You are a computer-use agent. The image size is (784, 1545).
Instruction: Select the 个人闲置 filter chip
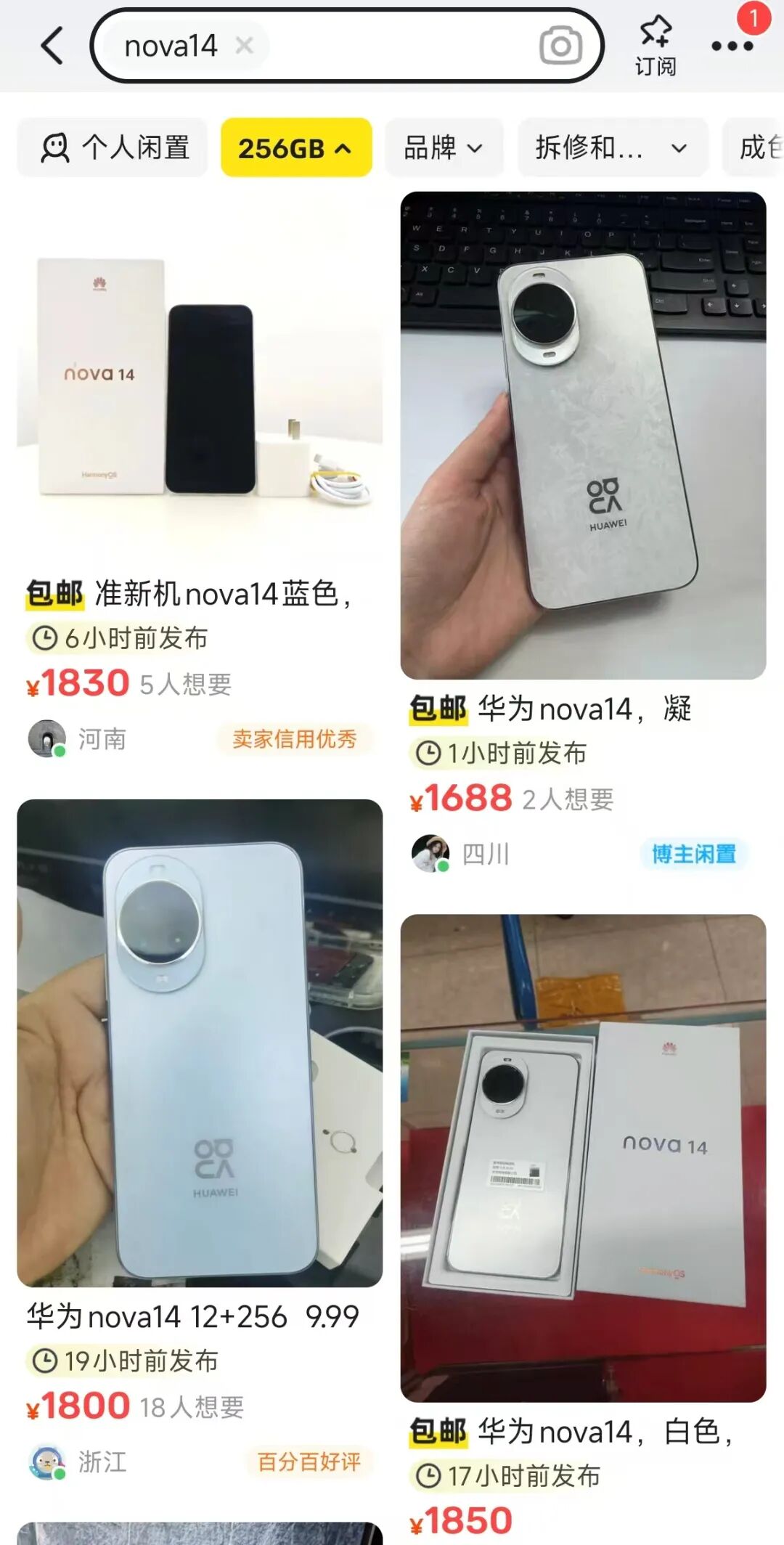pos(113,148)
